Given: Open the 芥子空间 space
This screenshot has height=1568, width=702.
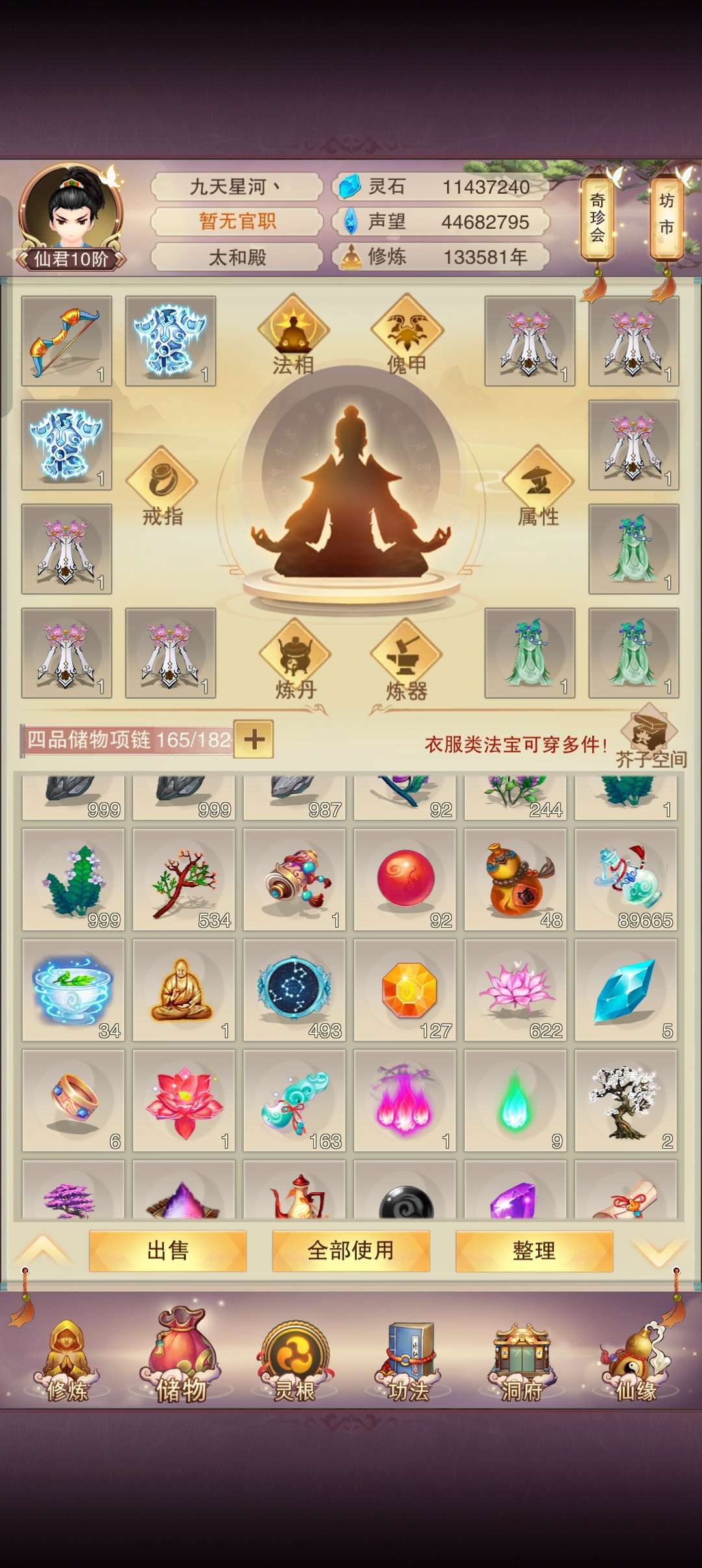Looking at the screenshot, I should [650, 738].
